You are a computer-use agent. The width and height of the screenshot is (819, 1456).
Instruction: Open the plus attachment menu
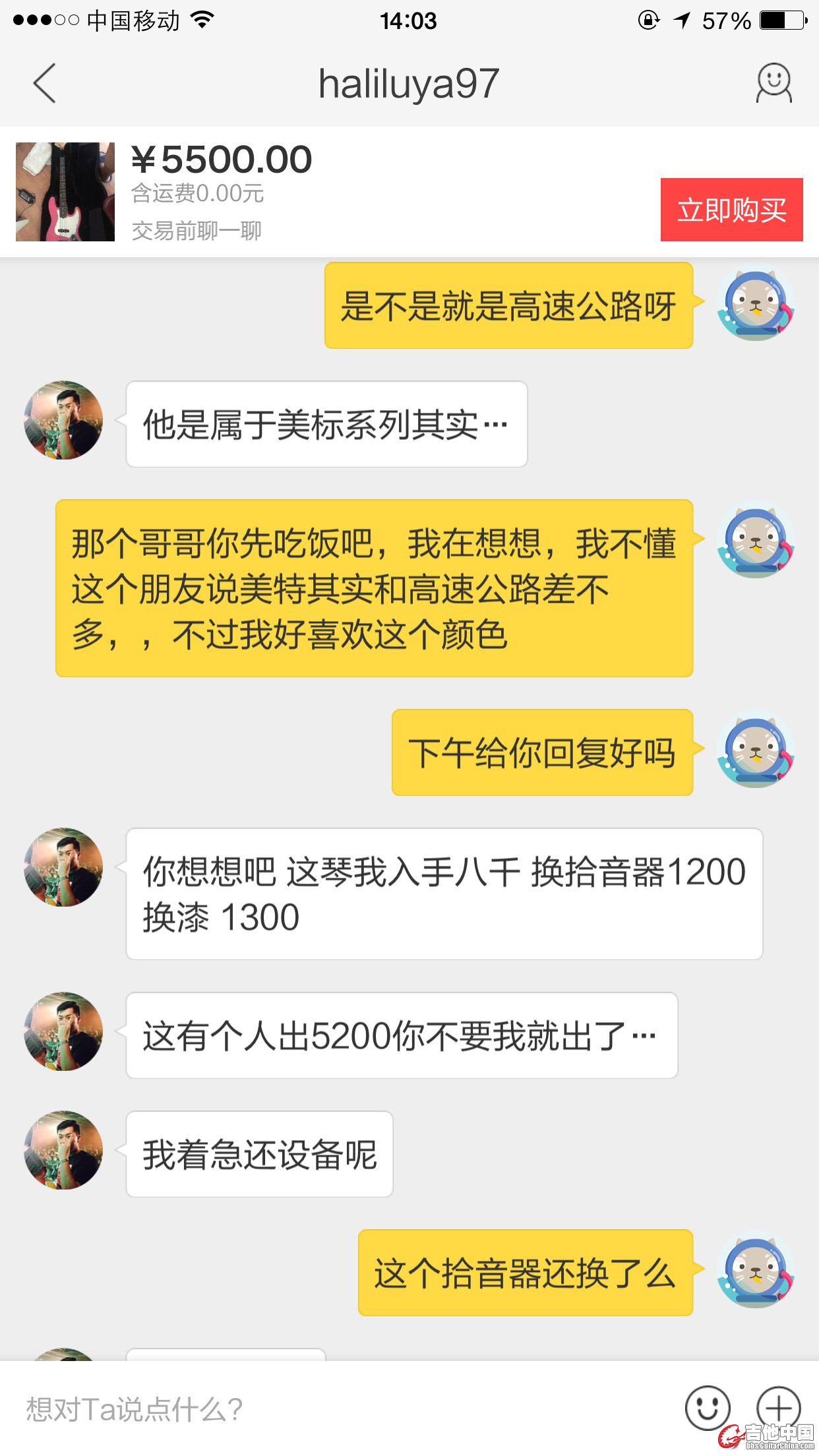pos(778,1408)
